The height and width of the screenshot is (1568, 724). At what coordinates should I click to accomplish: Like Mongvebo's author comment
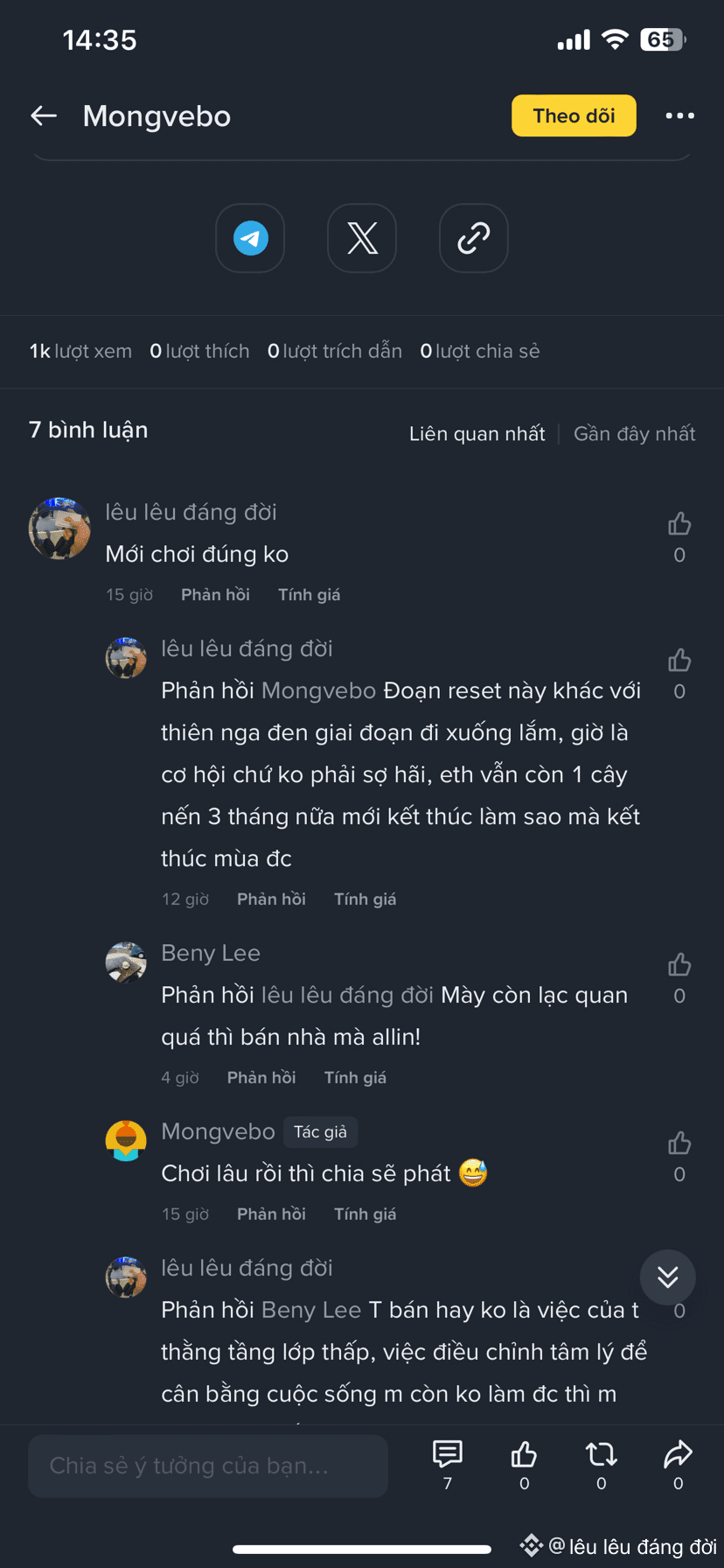click(x=679, y=1144)
